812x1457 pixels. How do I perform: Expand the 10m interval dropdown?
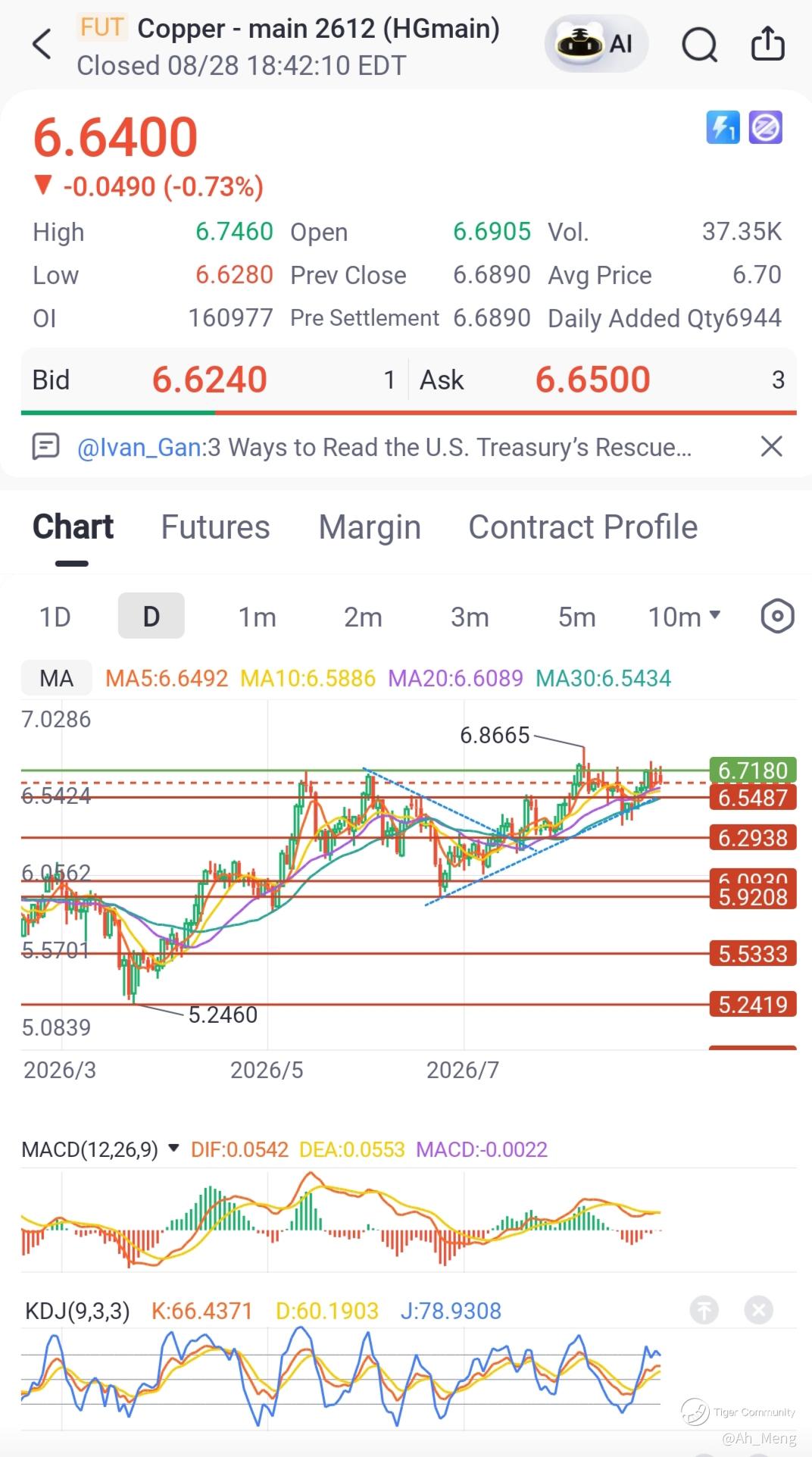684,617
